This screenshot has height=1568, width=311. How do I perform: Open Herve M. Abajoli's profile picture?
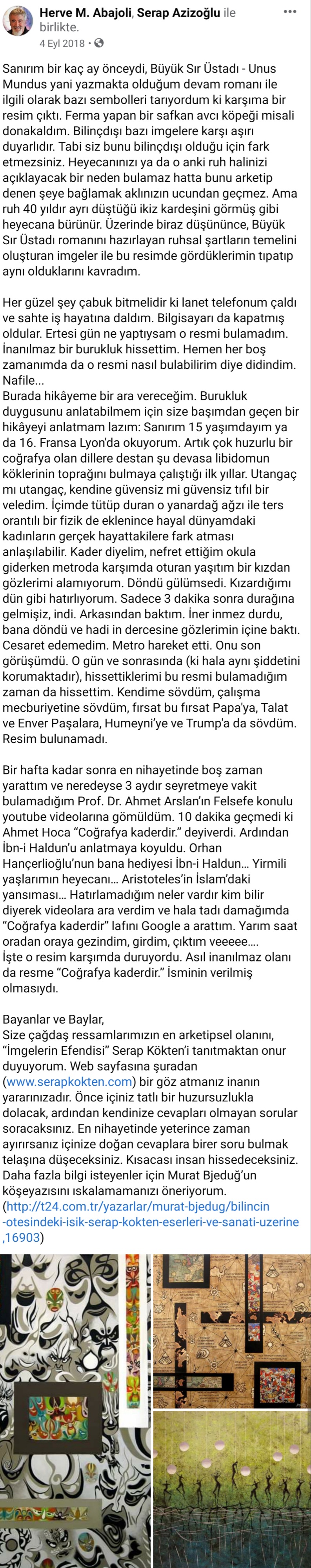[x=18, y=22]
